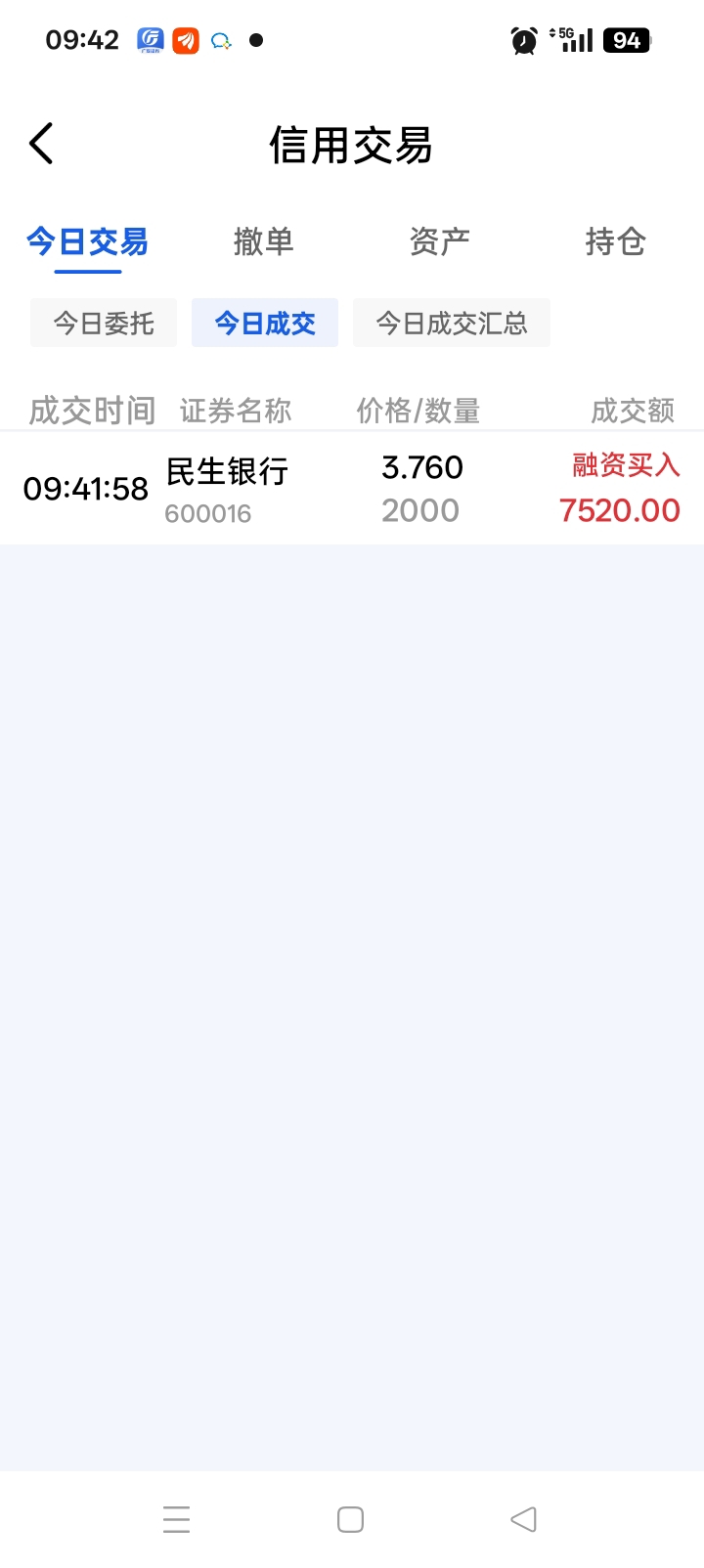Show 今日委托 orders
Image resolution: width=704 pixels, height=1568 pixels.
(x=104, y=324)
